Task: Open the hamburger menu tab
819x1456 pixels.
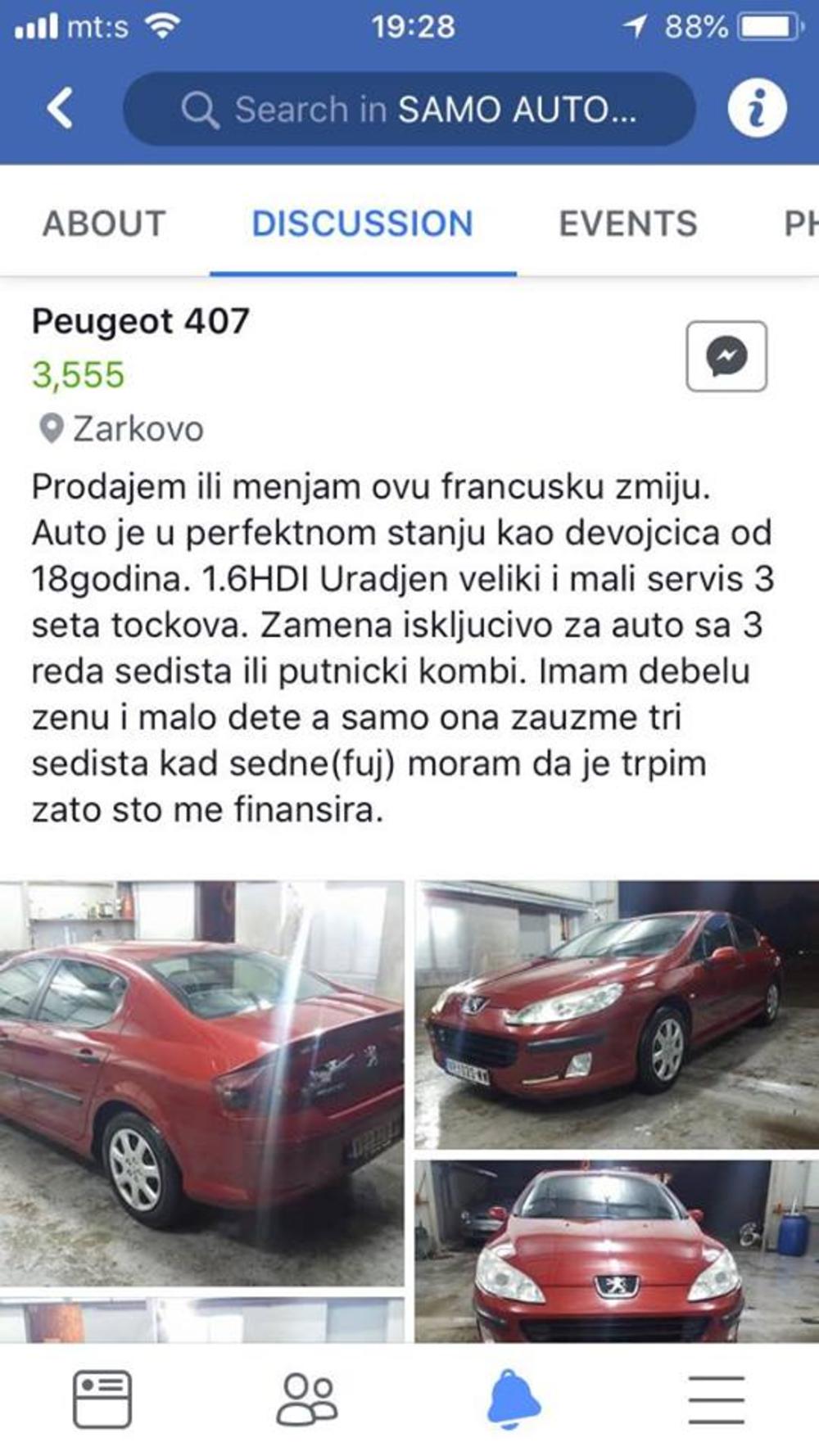Action: [716, 1399]
